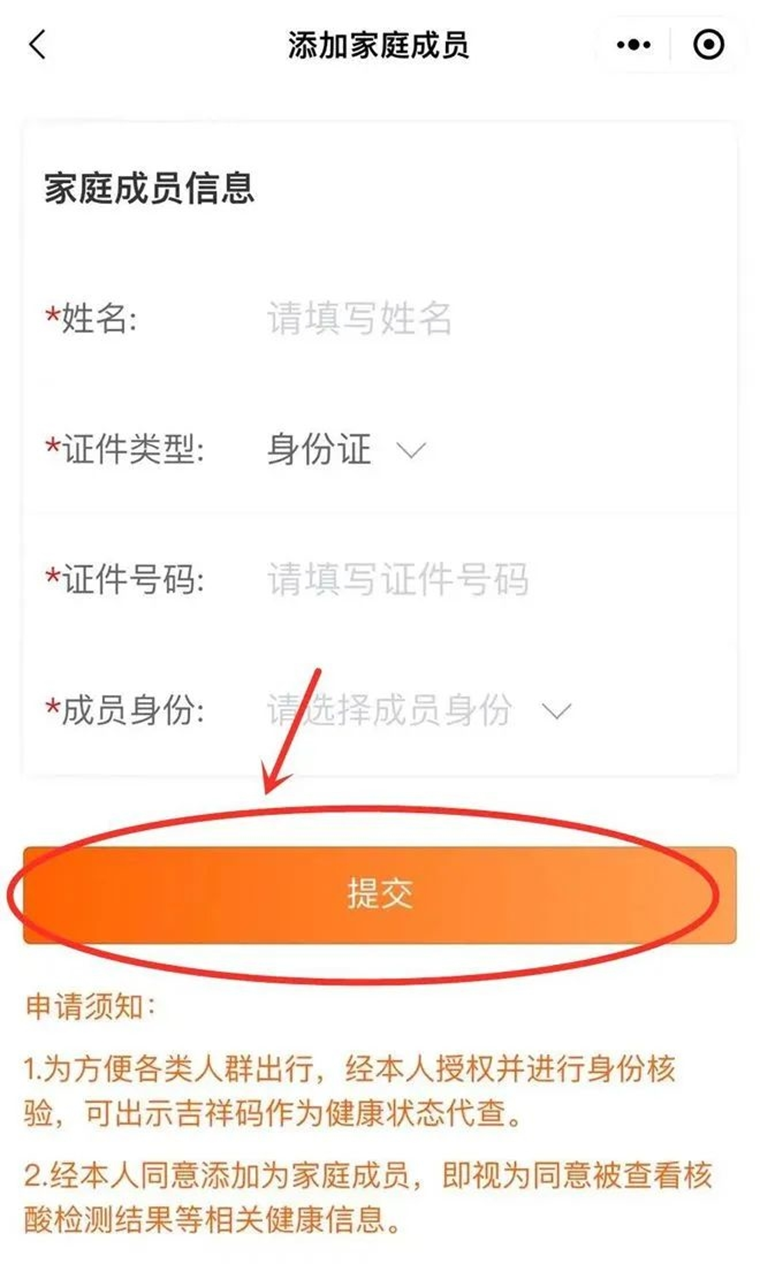Open the mini program three-dot menu
760x1264 pixels.
pos(634,45)
